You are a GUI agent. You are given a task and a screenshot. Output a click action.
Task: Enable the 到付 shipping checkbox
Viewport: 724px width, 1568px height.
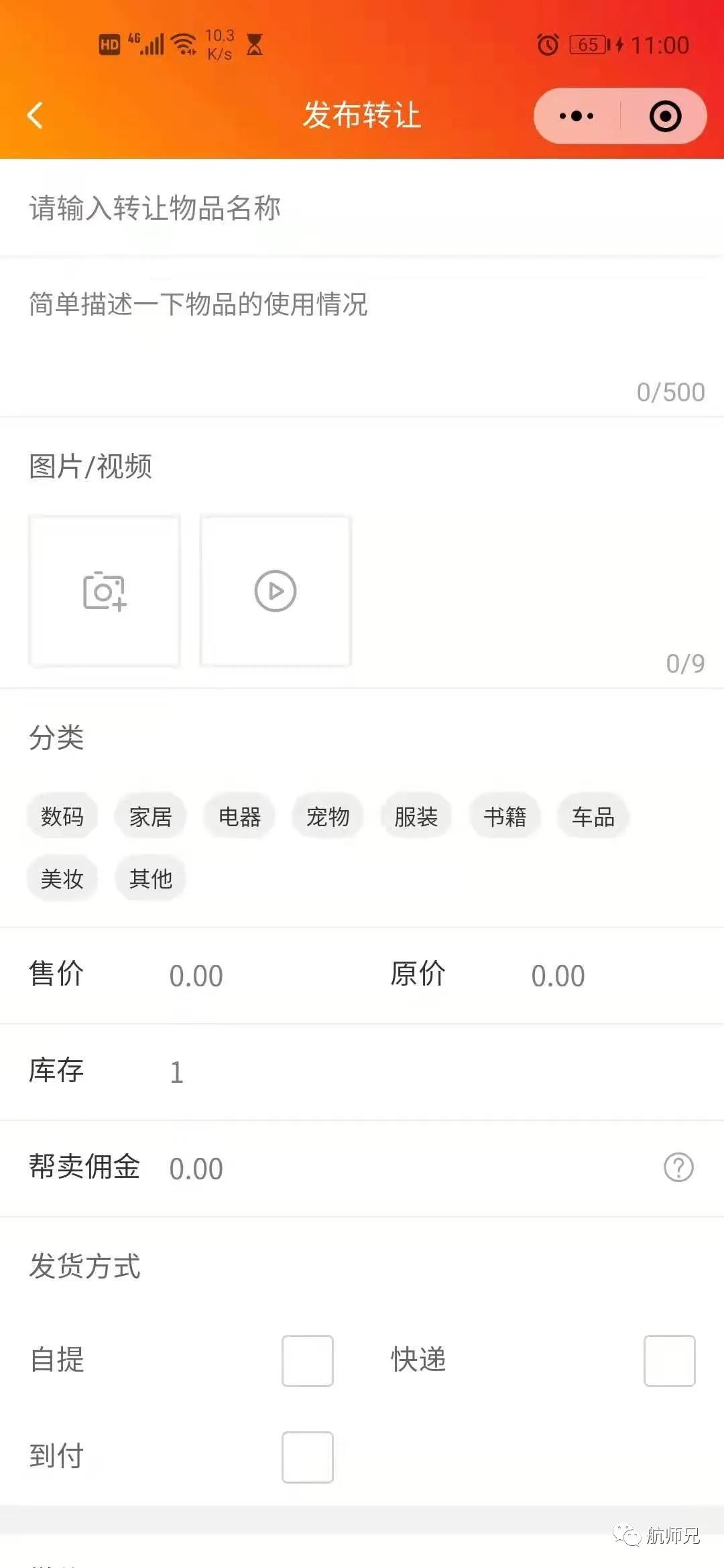click(307, 1455)
